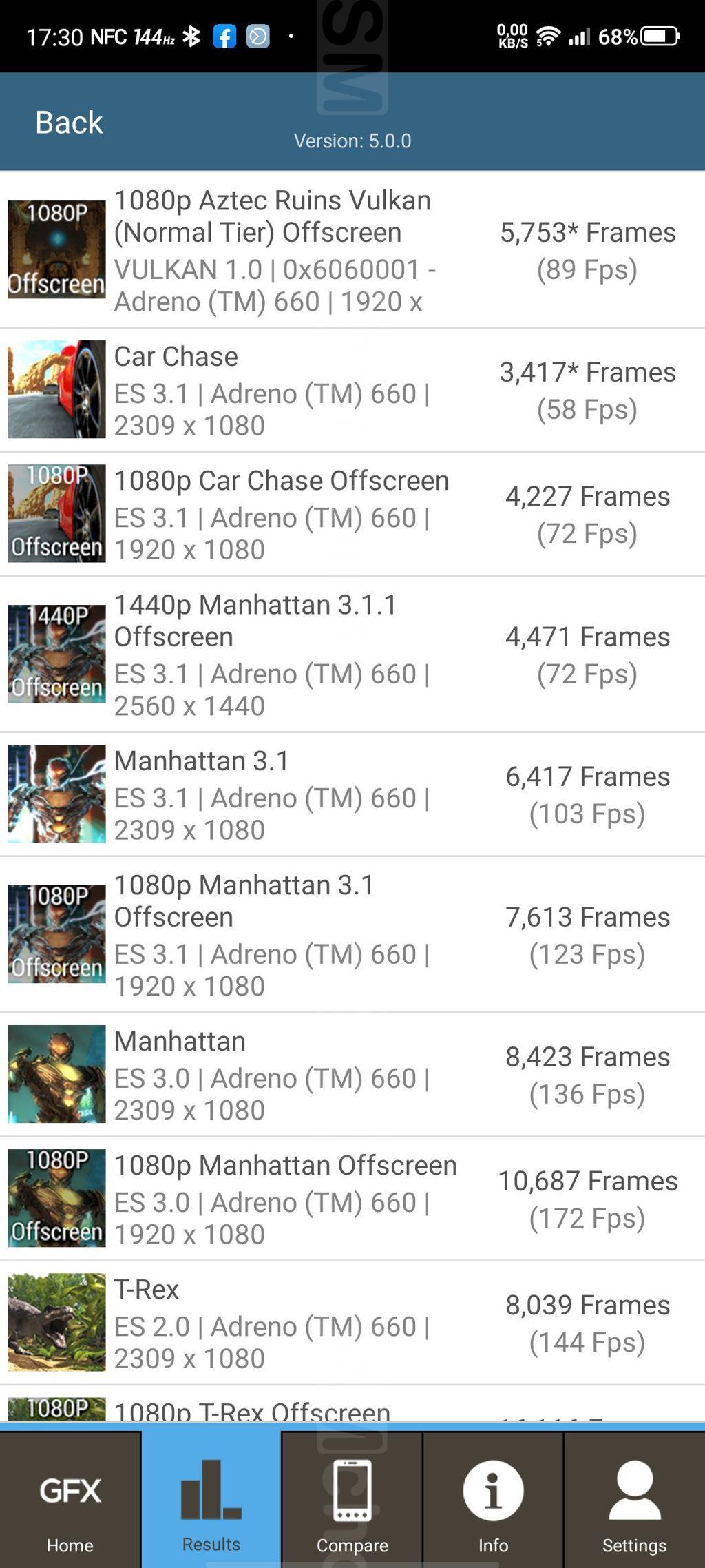Open the Info tab
Screen dimensions: 705x1568
click(x=493, y=1502)
